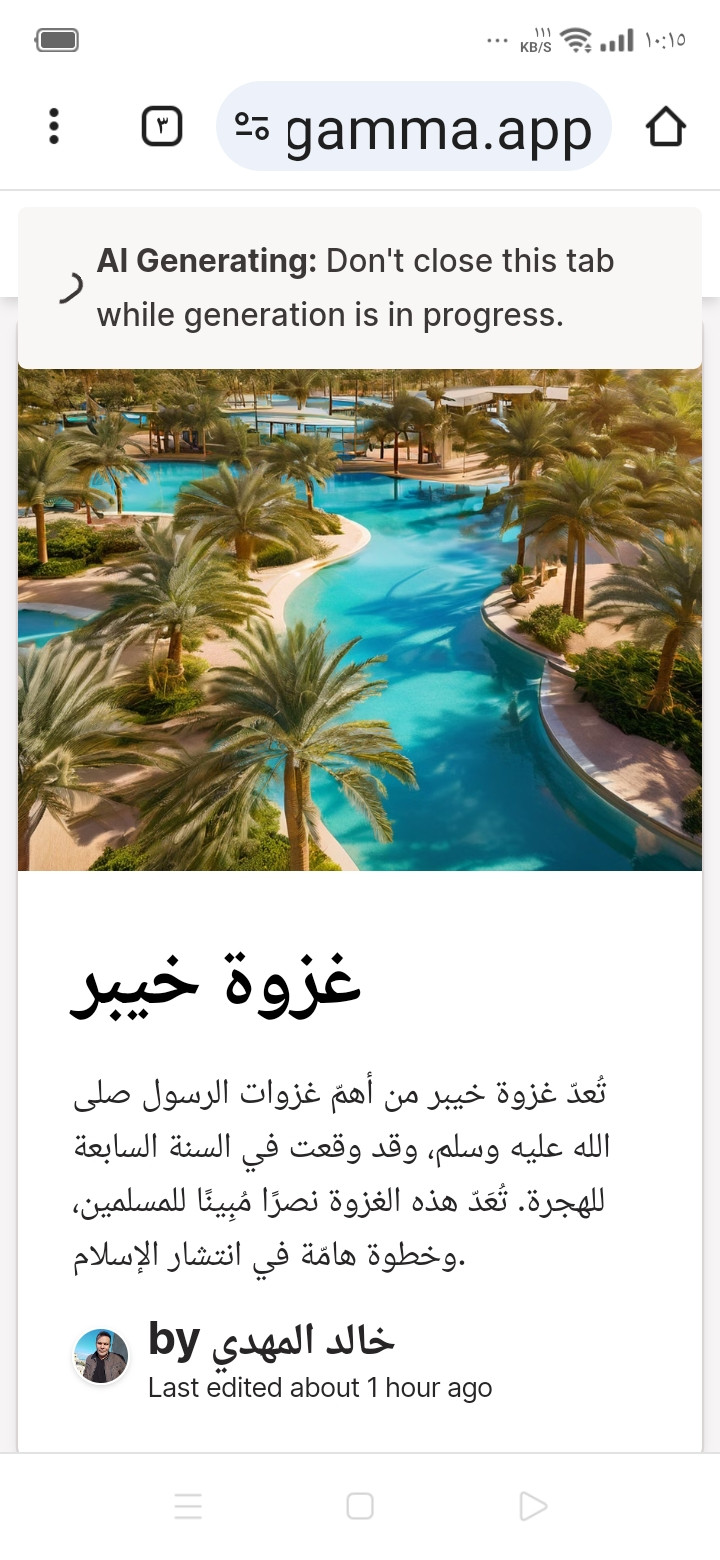Viewport: 720px width, 1560px height.
Task: Open the browser overflow menu
Action: (54, 127)
